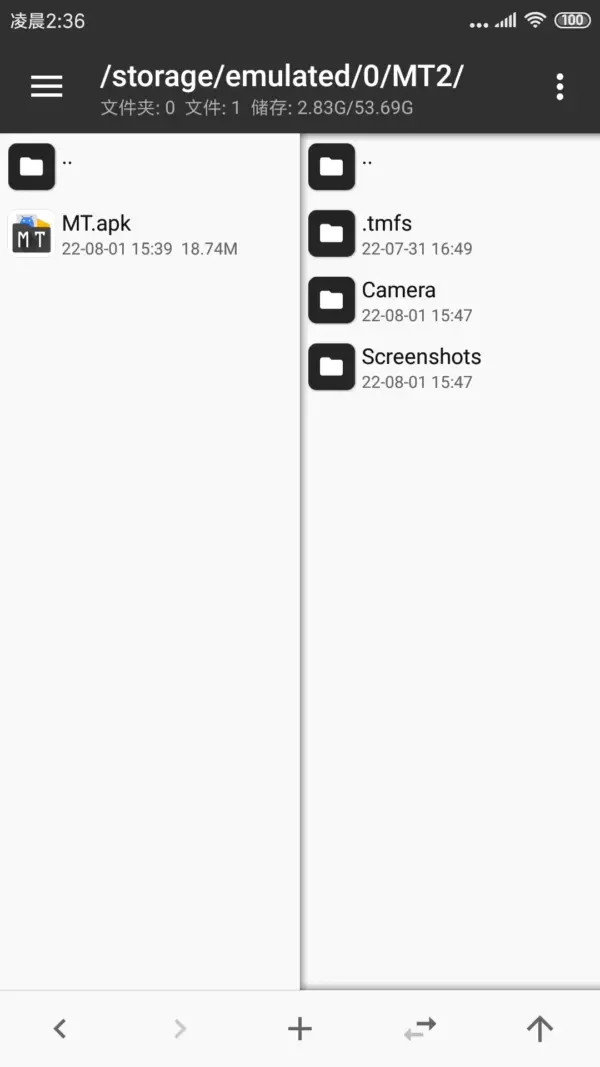The height and width of the screenshot is (1067, 600).
Task: Tap the plus button to create new
Action: click(300, 1028)
